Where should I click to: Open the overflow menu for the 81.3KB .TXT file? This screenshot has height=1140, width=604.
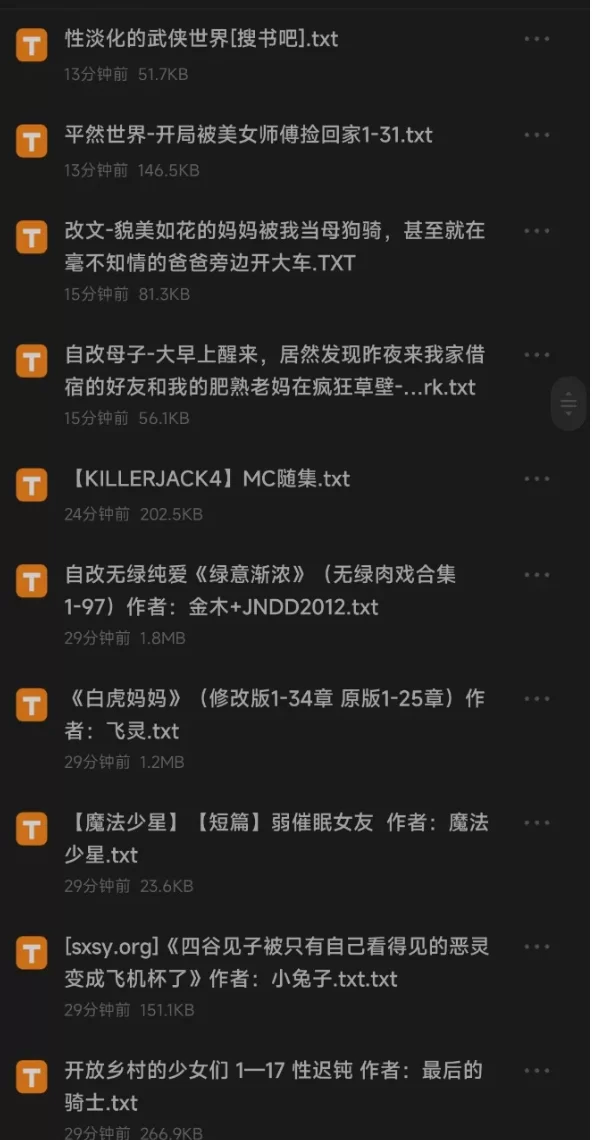click(537, 231)
